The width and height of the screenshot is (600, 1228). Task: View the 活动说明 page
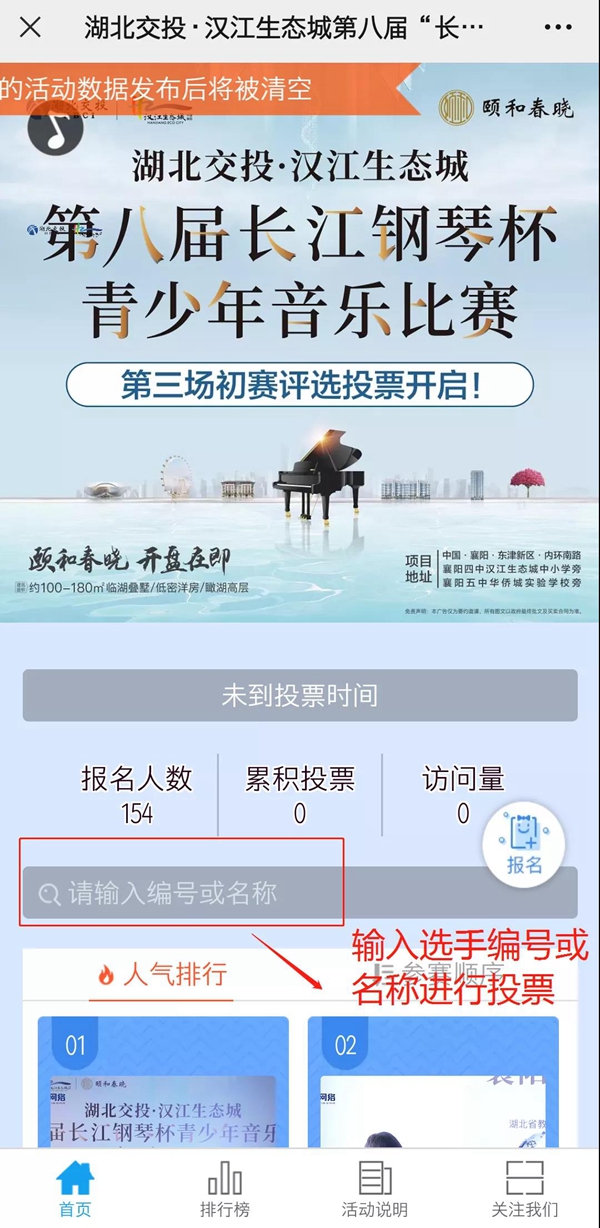coord(375,1189)
